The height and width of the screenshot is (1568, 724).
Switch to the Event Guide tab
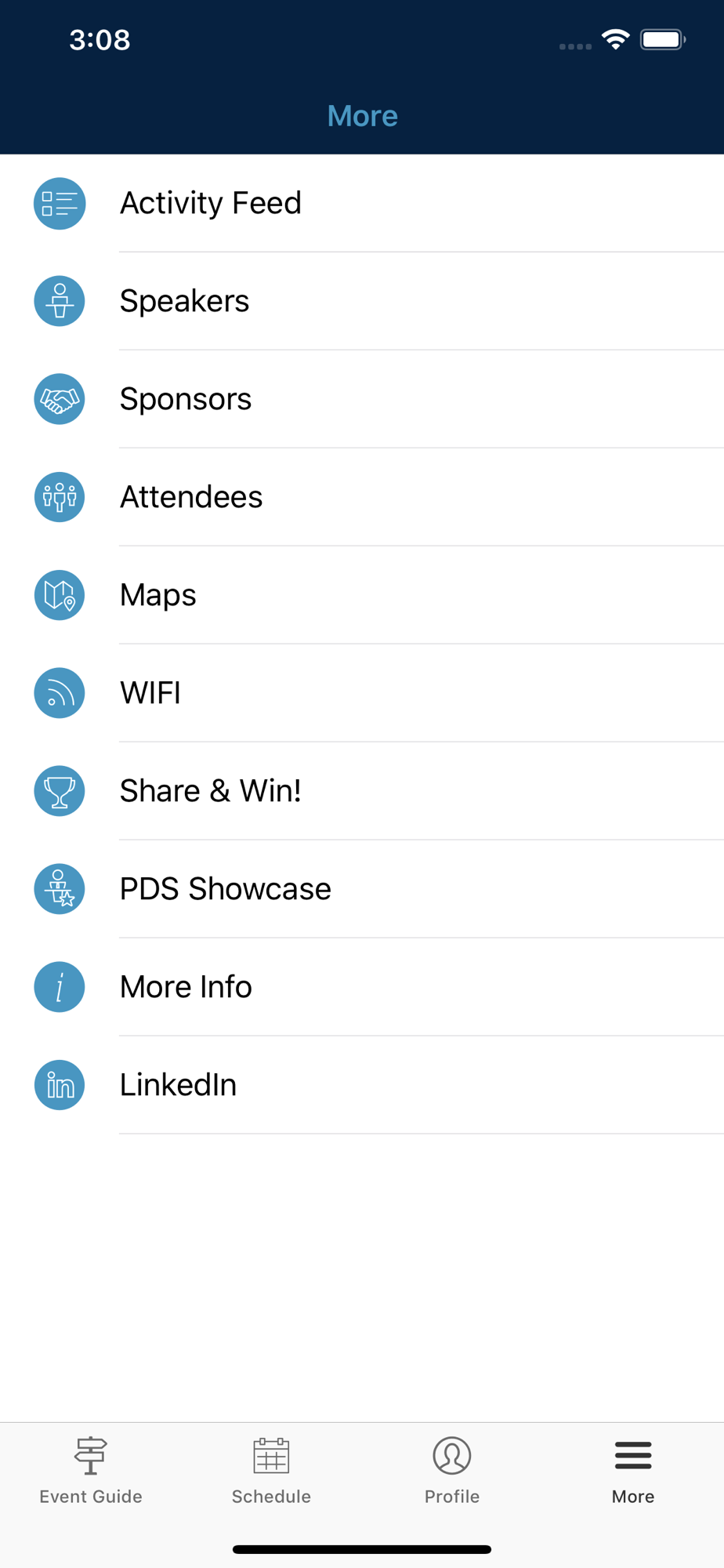91,1471
